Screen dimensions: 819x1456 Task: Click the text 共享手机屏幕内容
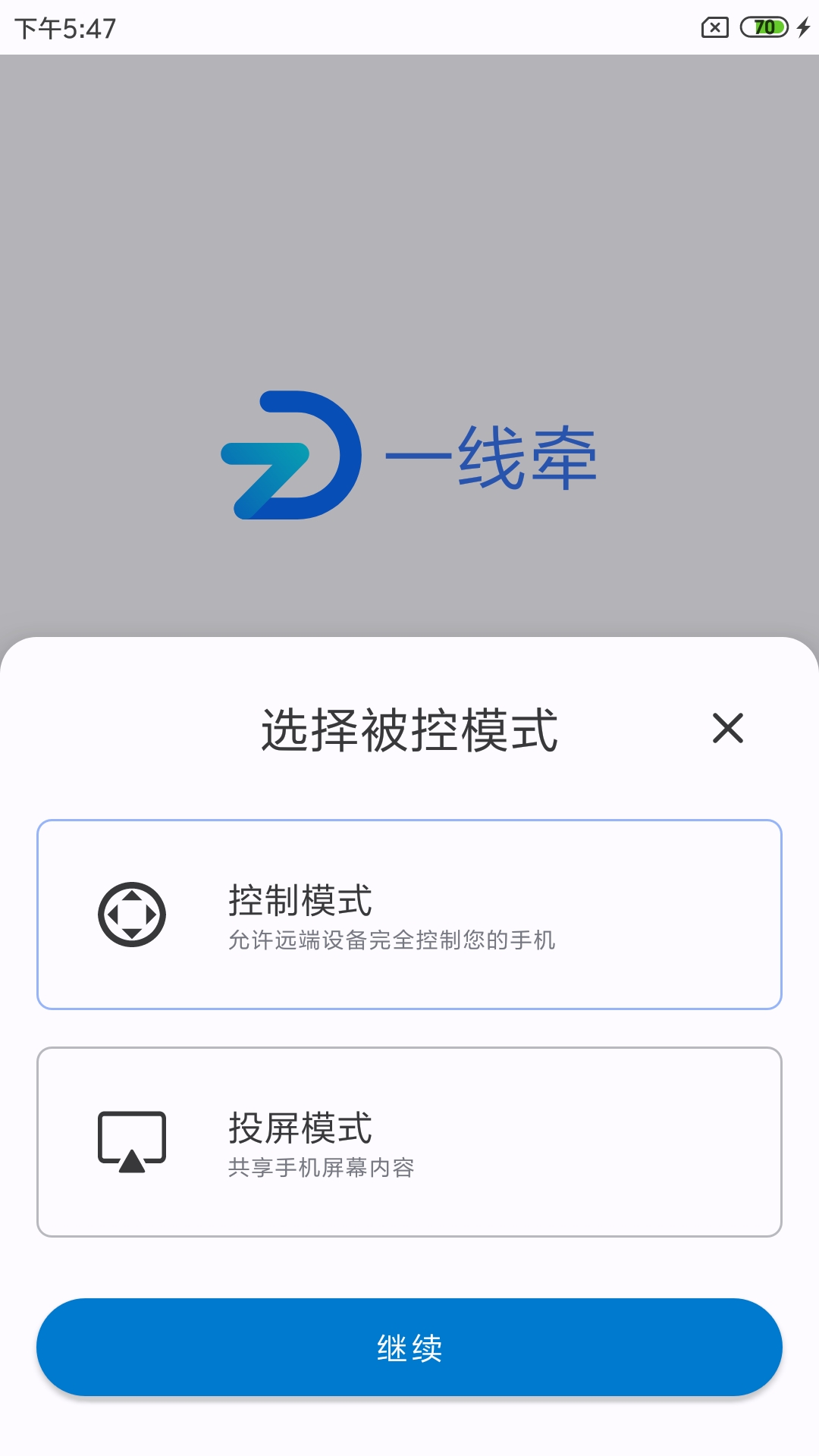(x=322, y=1169)
